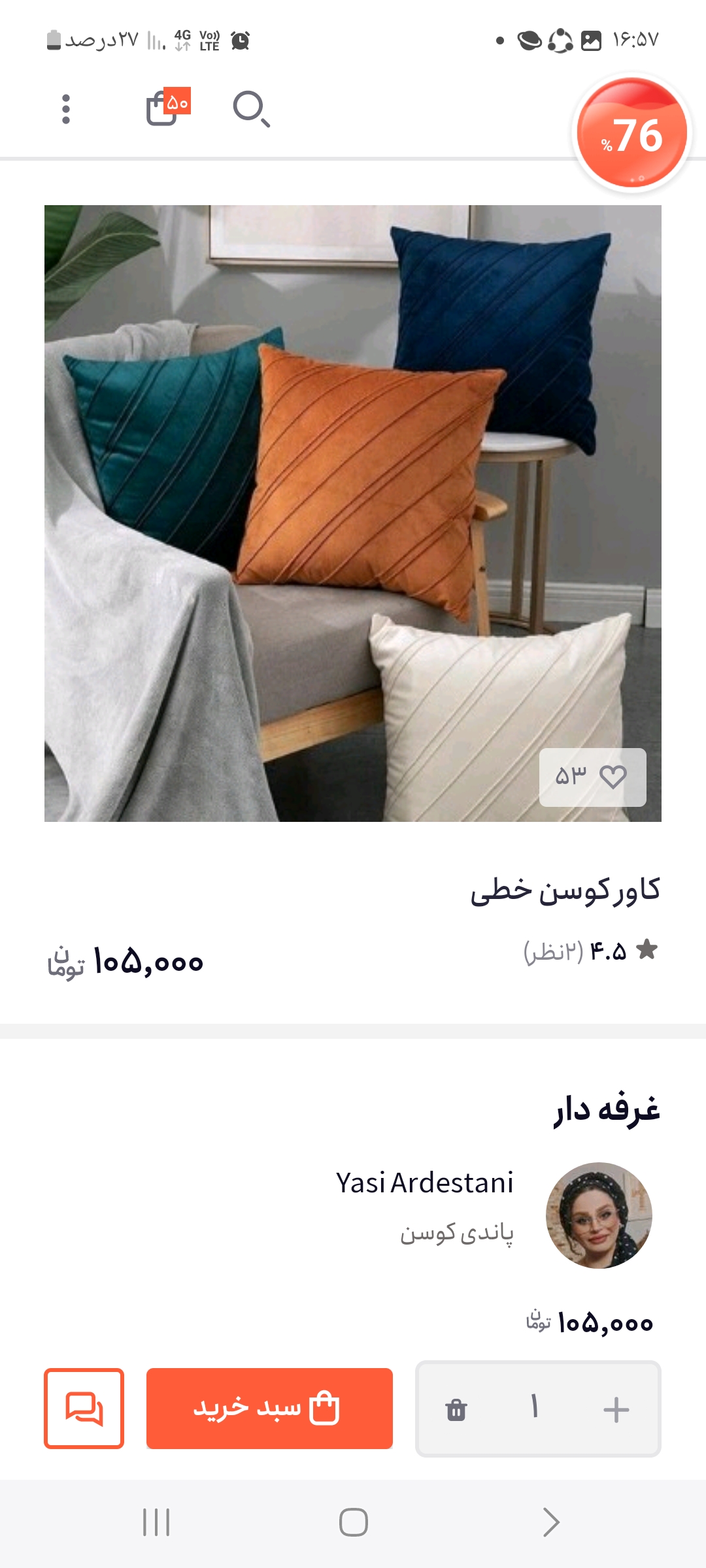Go back using the system navigation bar
This screenshot has height=1568, width=706.
click(550, 1522)
